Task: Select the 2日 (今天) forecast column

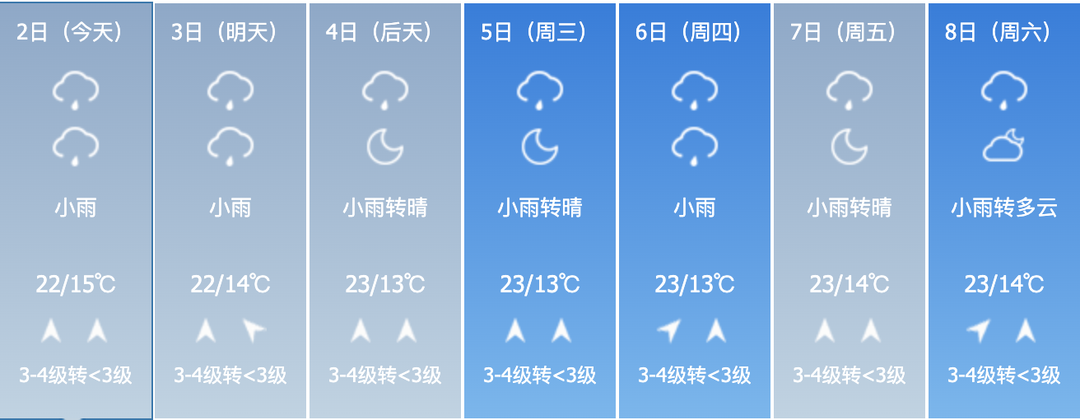Action: tap(76, 210)
